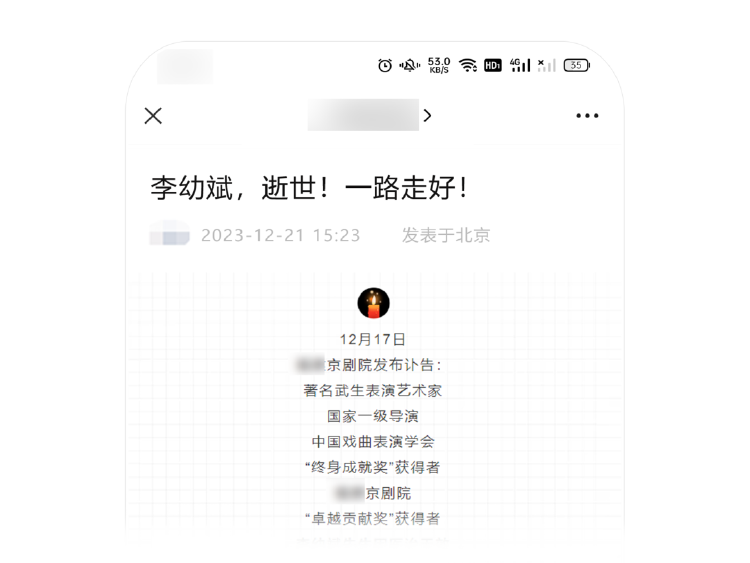Open the three-dot more options menu
This screenshot has width=750, height=563.
click(587, 116)
